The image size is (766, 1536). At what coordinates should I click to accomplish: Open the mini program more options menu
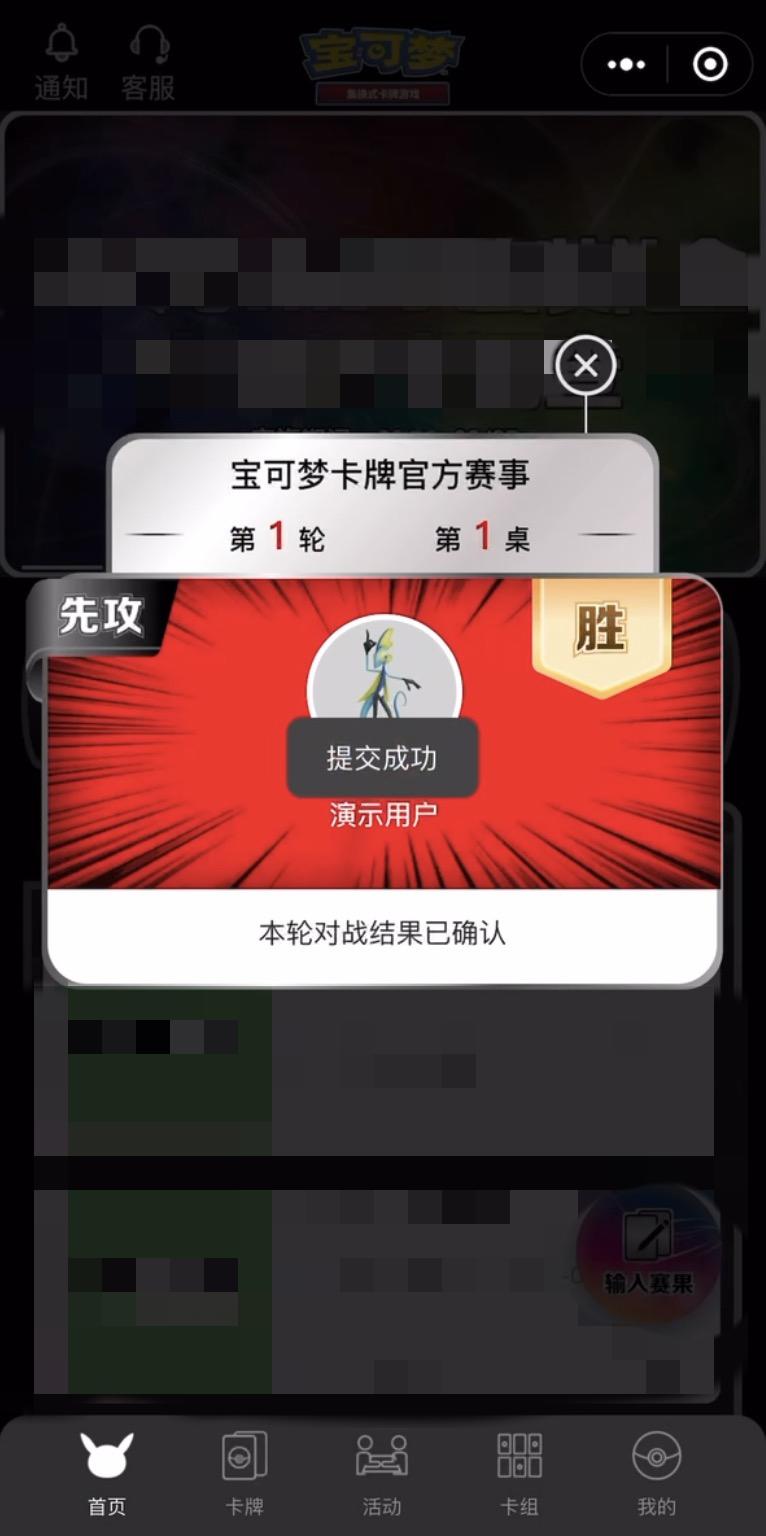tap(626, 65)
